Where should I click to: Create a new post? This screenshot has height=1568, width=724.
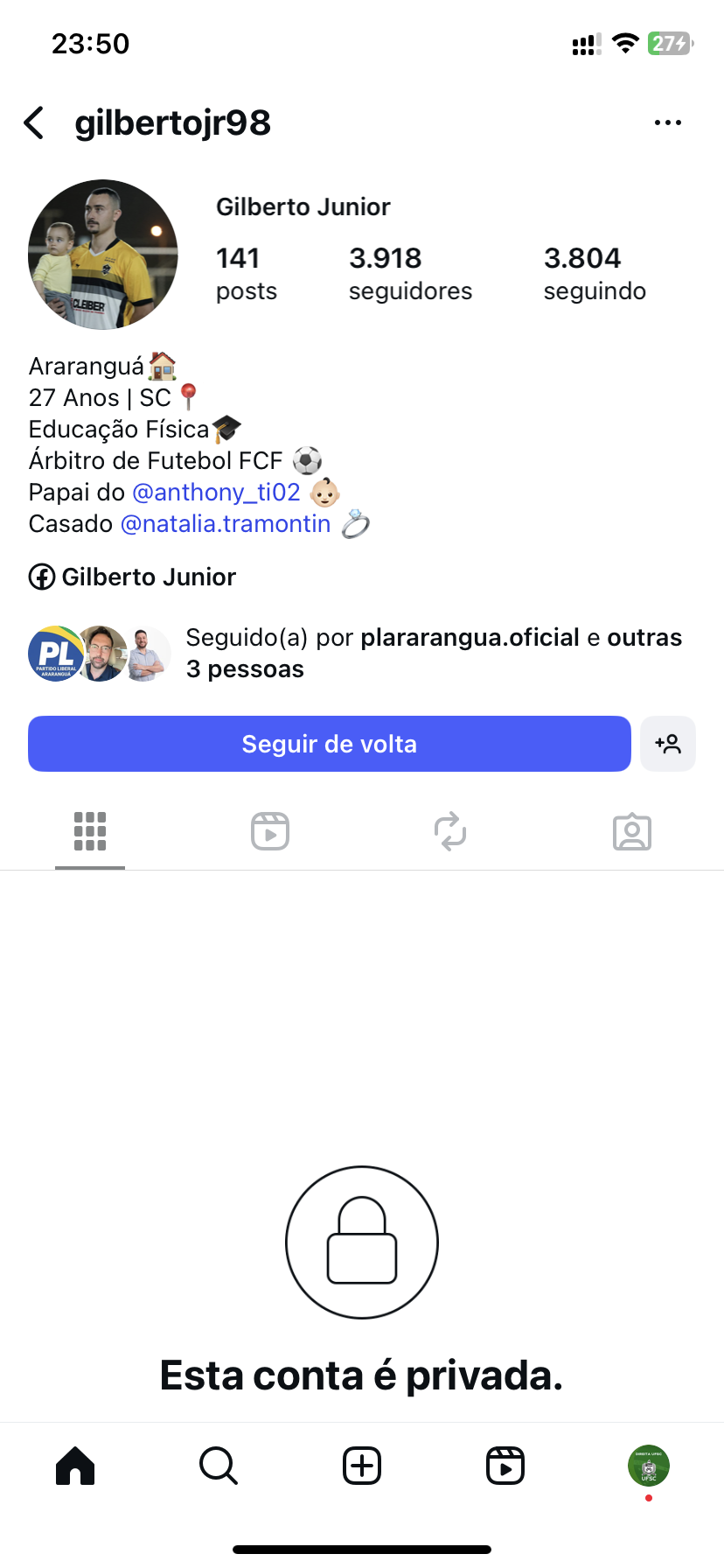pyautogui.click(x=362, y=1466)
